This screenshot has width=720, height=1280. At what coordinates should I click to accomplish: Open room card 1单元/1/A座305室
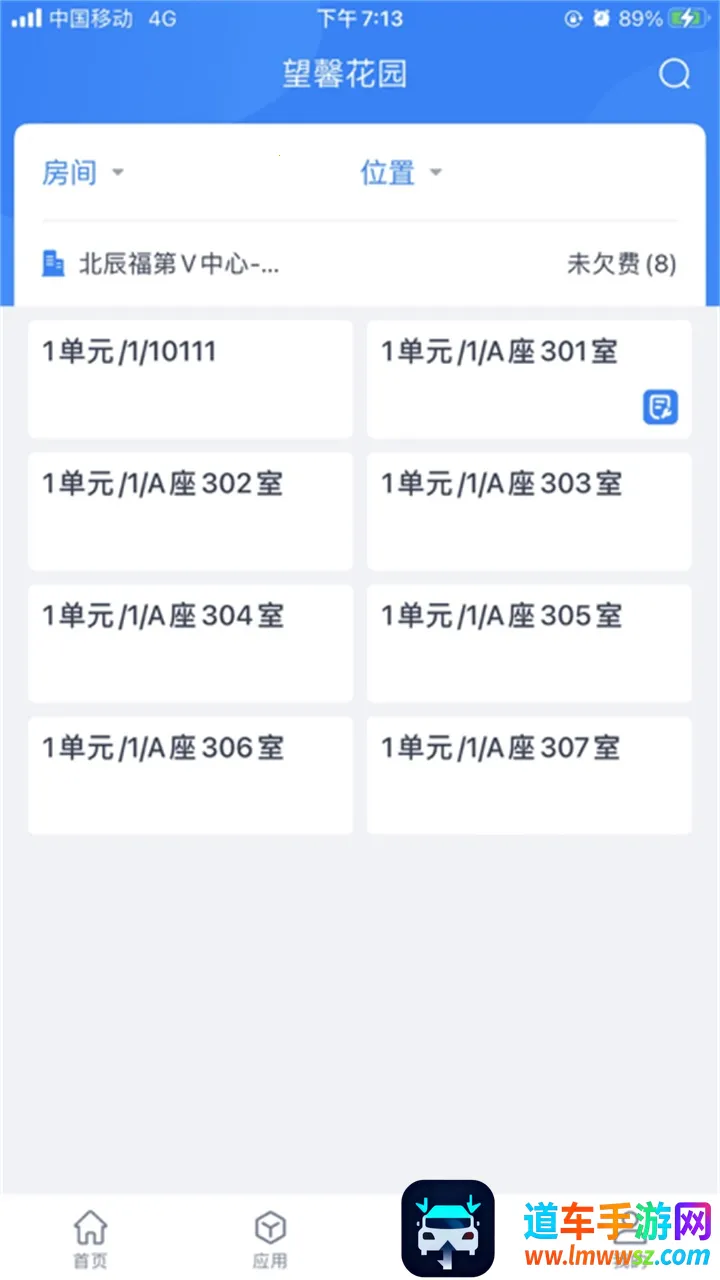pyautogui.click(x=529, y=643)
